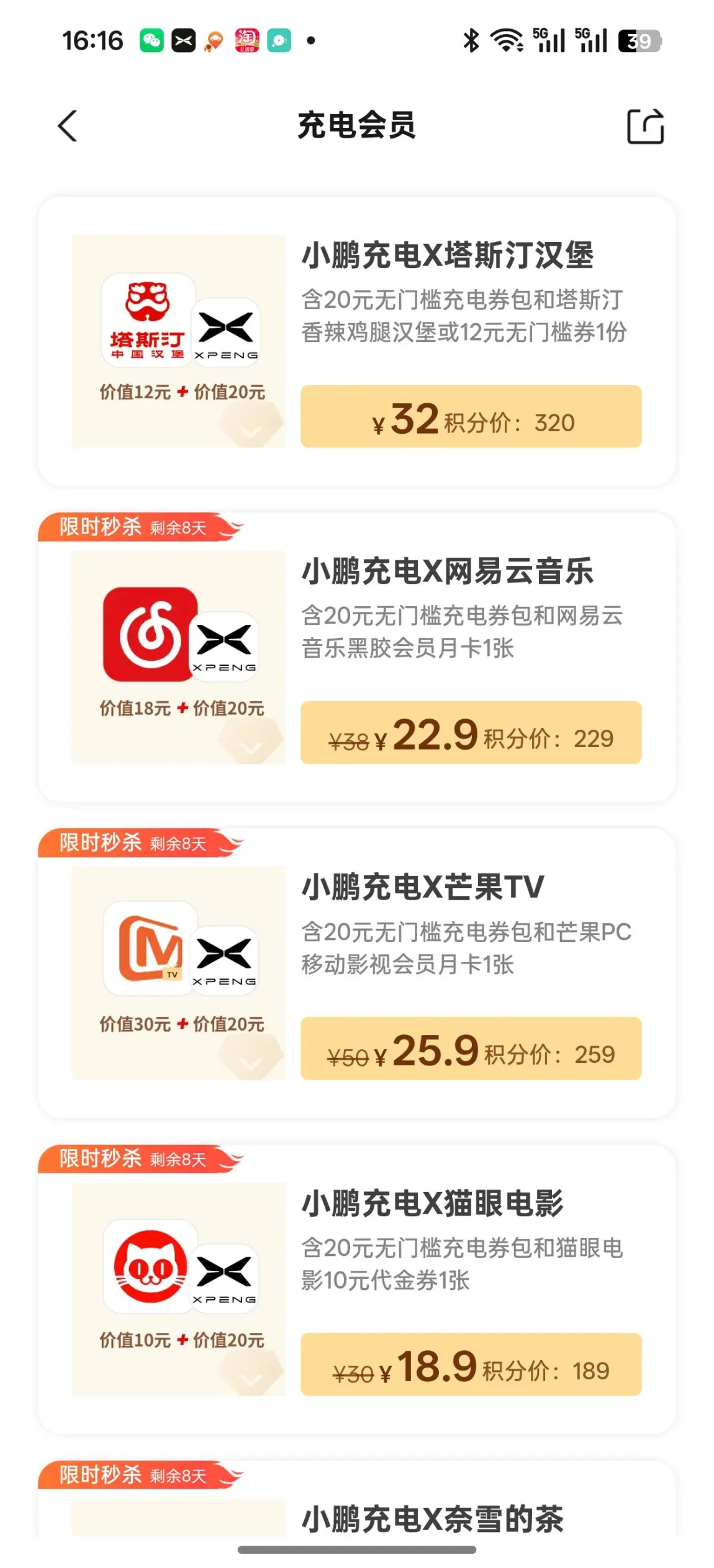
Task: Open the 小鹏充电X塔斯汀汉堡 package card
Action: pyautogui.click(x=447, y=256)
